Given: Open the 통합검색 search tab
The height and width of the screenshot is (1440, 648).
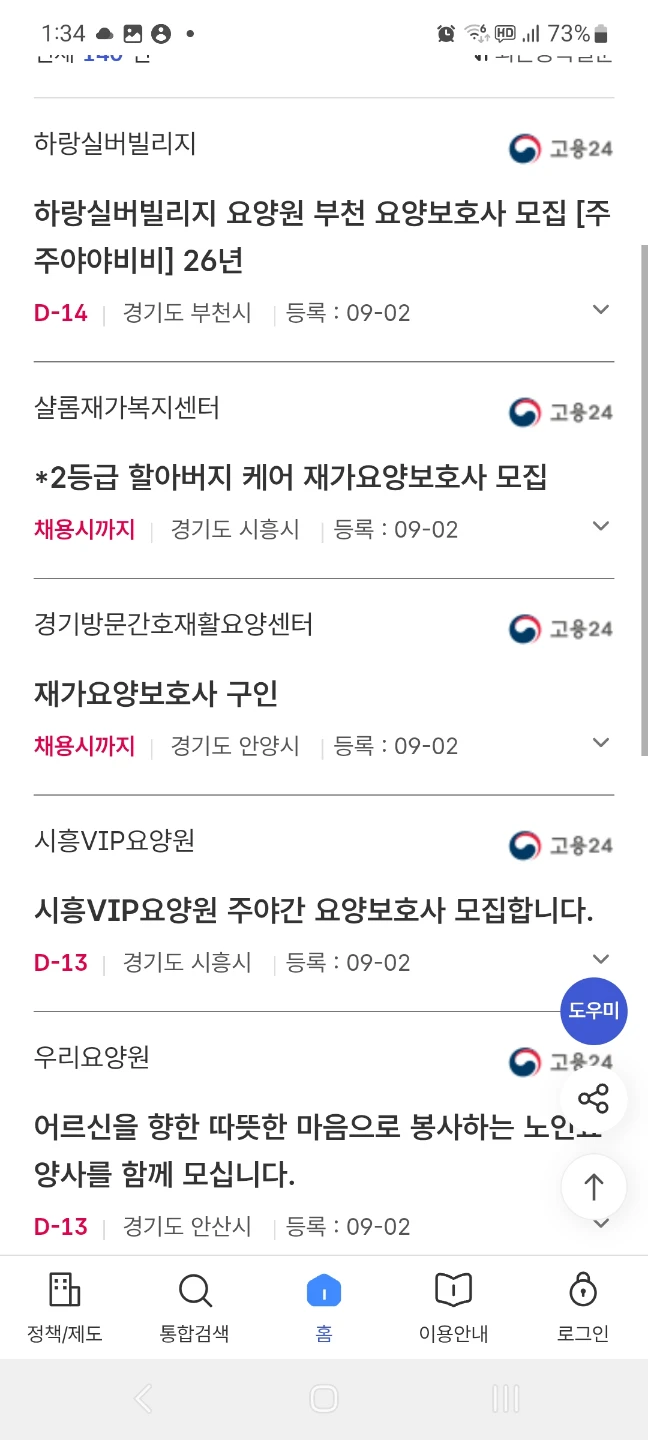Looking at the screenshot, I should pyautogui.click(x=195, y=1308).
